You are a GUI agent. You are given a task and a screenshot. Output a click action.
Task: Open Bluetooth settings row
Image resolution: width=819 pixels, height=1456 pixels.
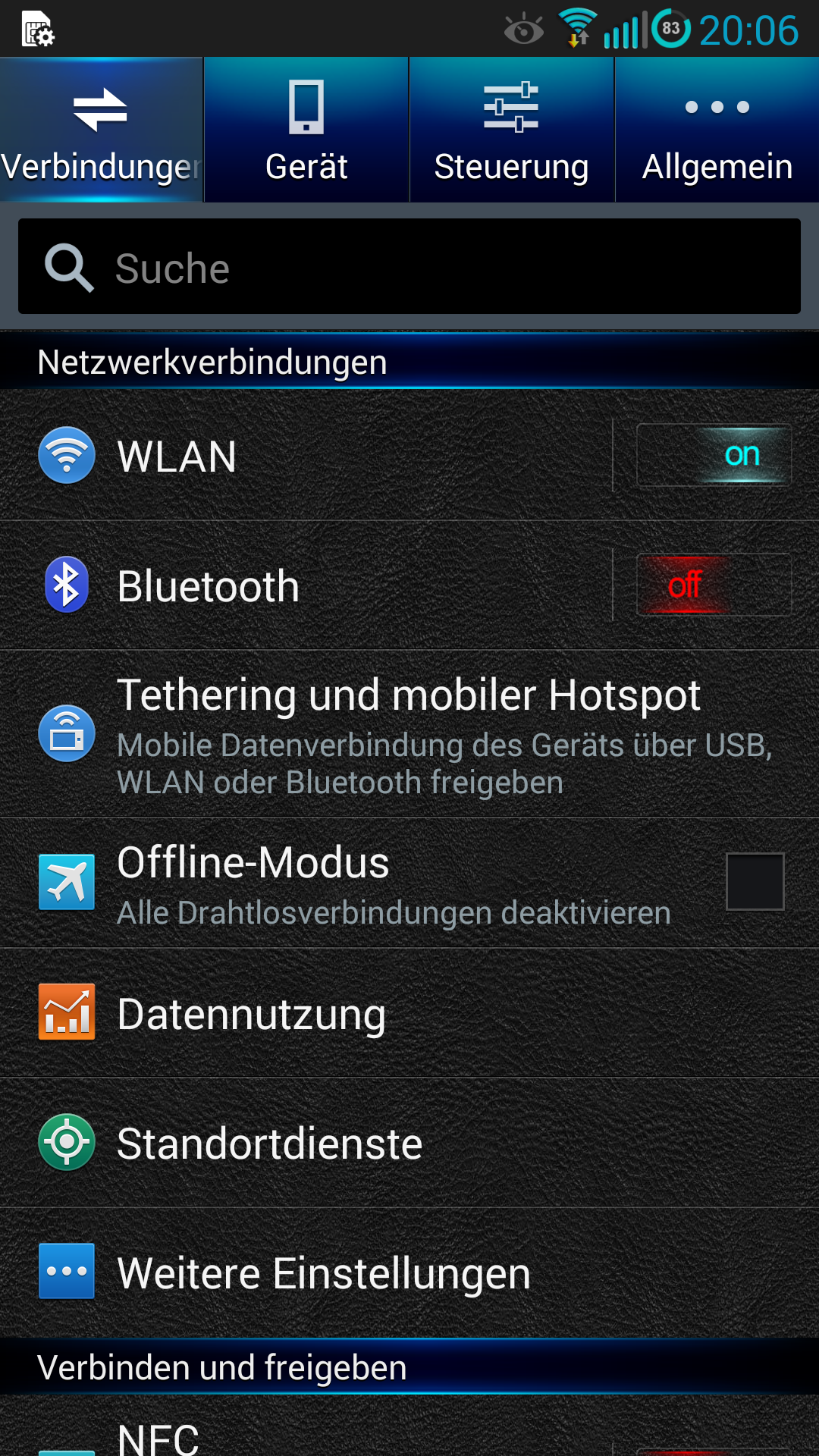[306, 585]
